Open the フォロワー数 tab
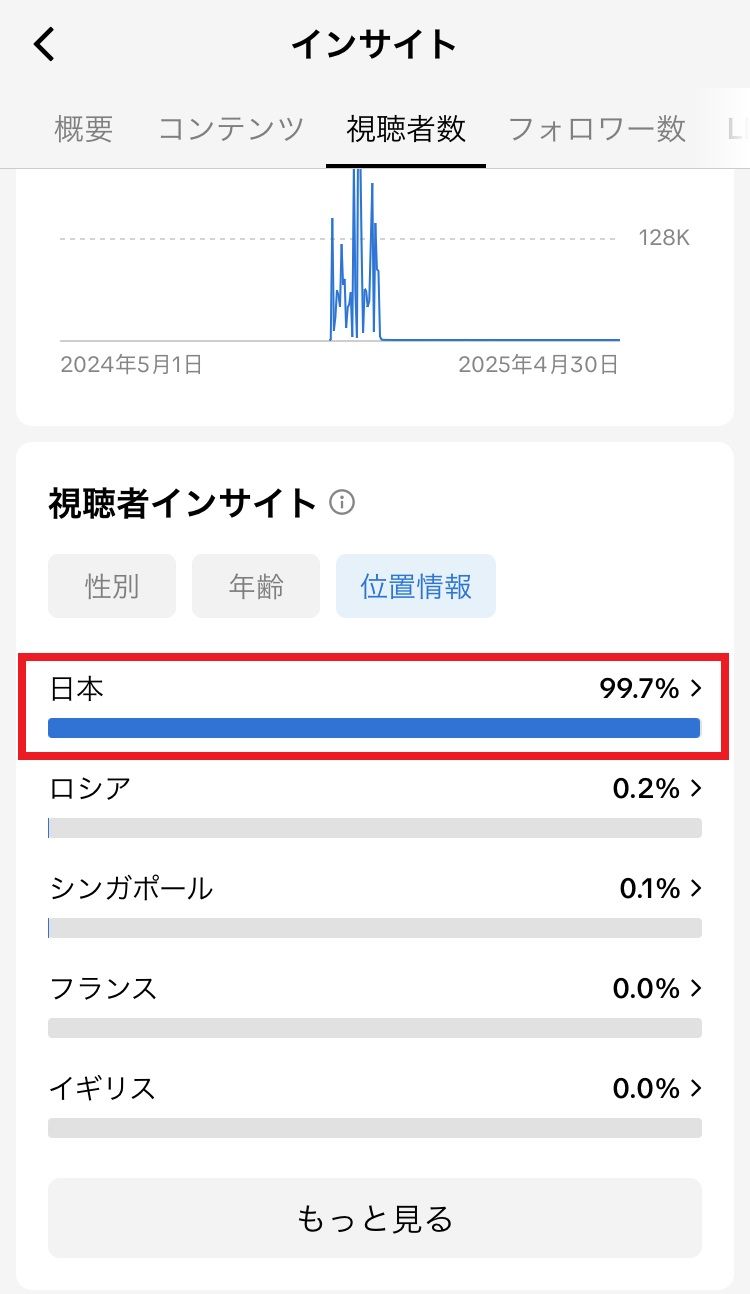This screenshot has height=1294, width=750. pos(597,129)
